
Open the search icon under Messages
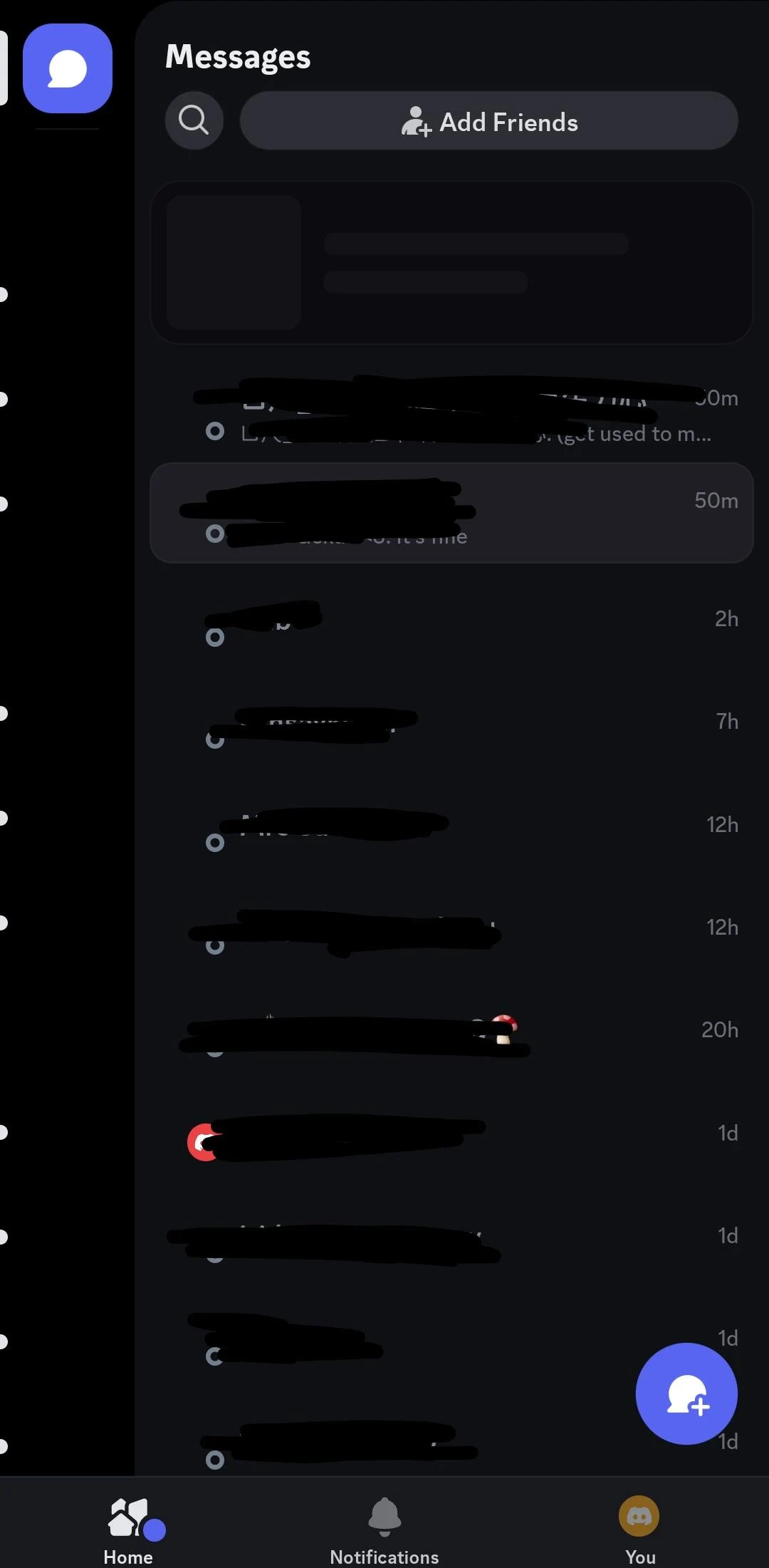(x=194, y=120)
